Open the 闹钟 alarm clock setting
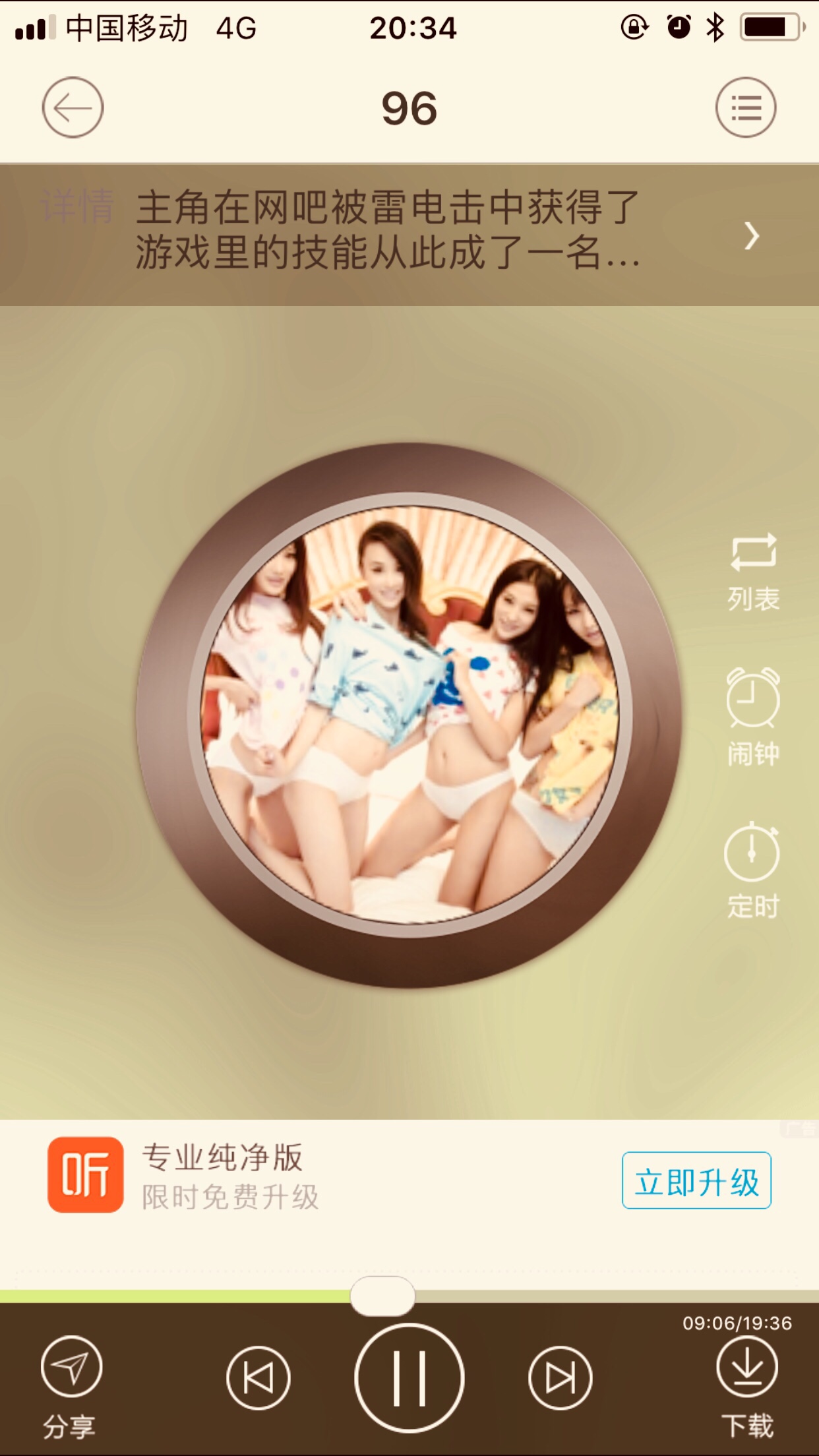This screenshot has width=819, height=1456. (753, 717)
